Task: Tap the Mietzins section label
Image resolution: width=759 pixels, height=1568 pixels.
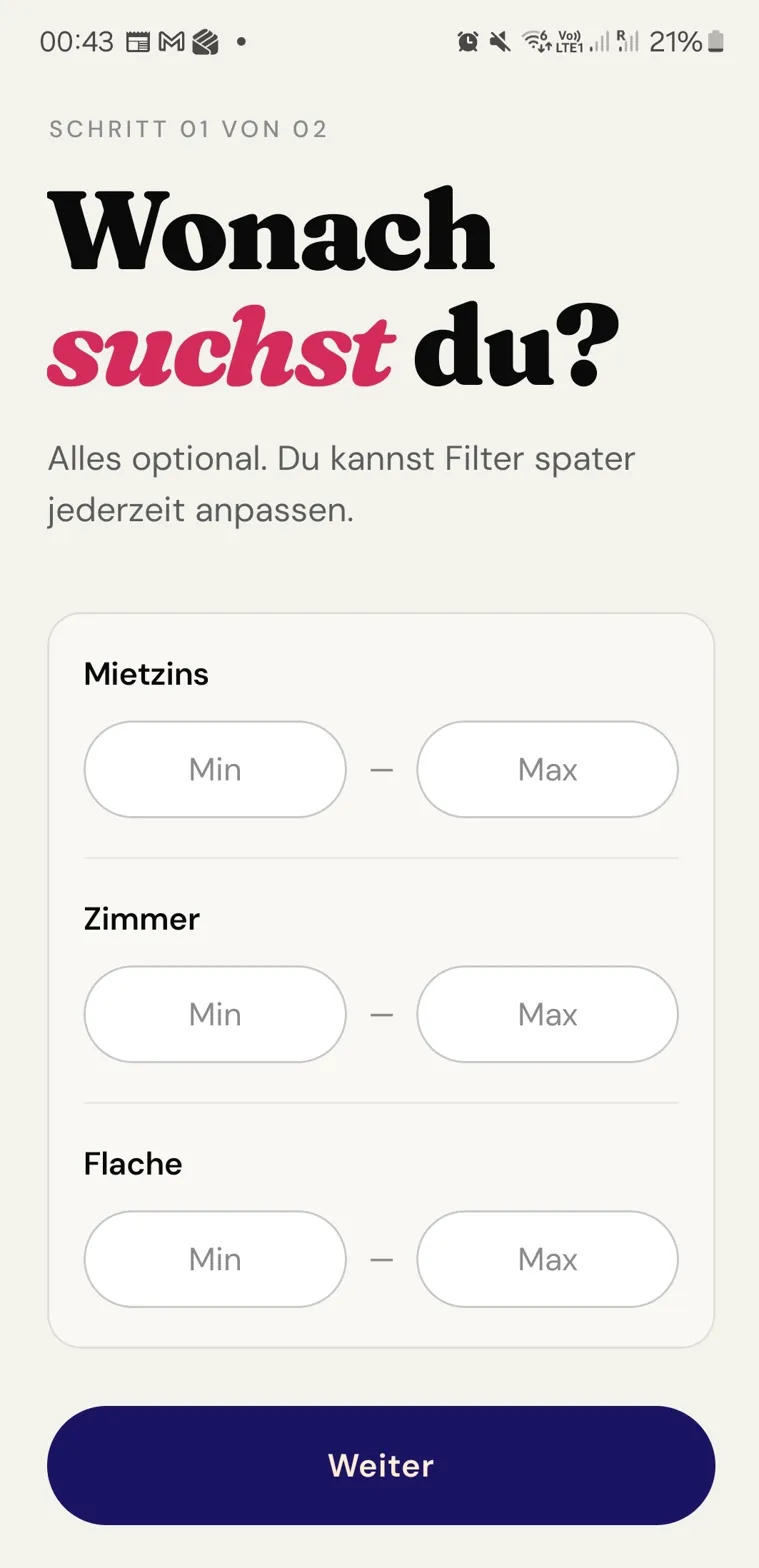Action: (x=146, y=674)
